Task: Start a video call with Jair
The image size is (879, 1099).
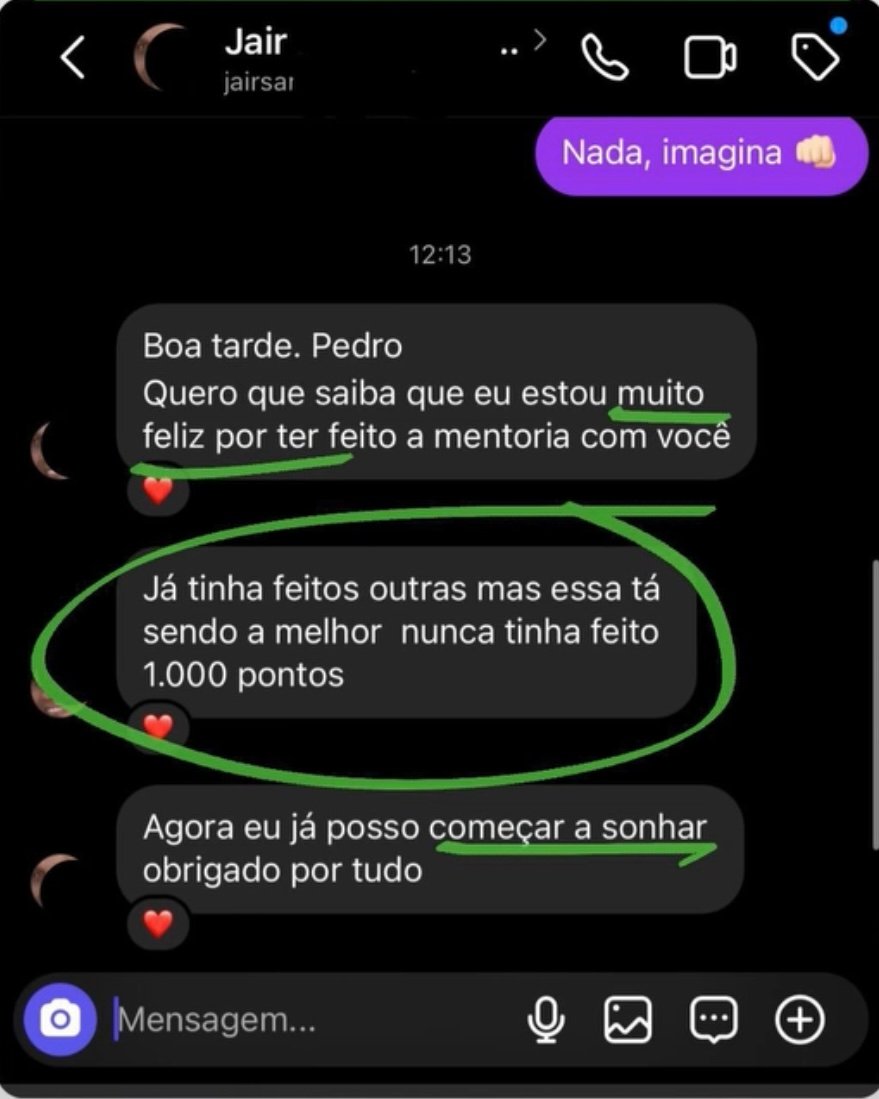Action: tap(710, 58)
